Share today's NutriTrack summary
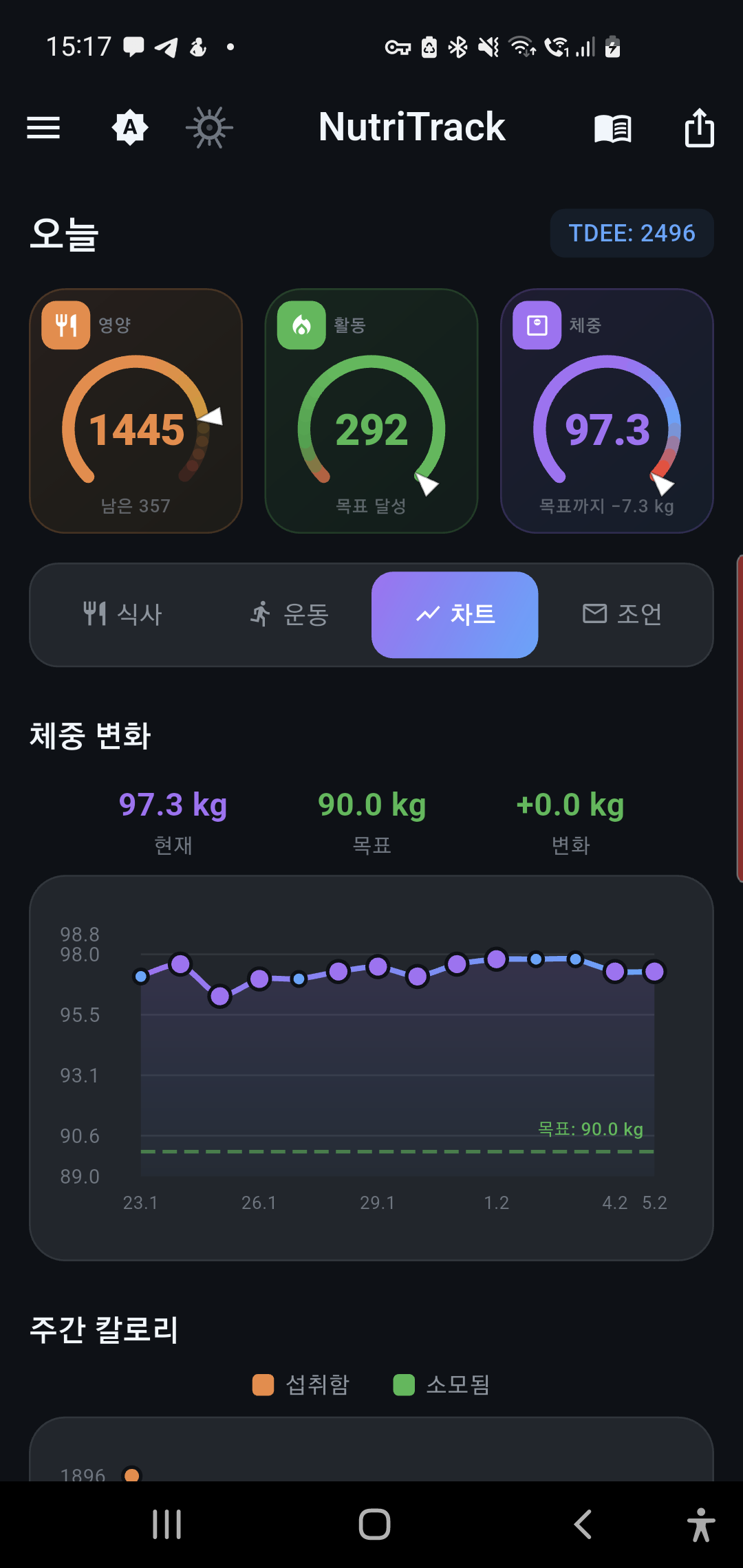This screenshot has height=1568, width=743. 699,128
